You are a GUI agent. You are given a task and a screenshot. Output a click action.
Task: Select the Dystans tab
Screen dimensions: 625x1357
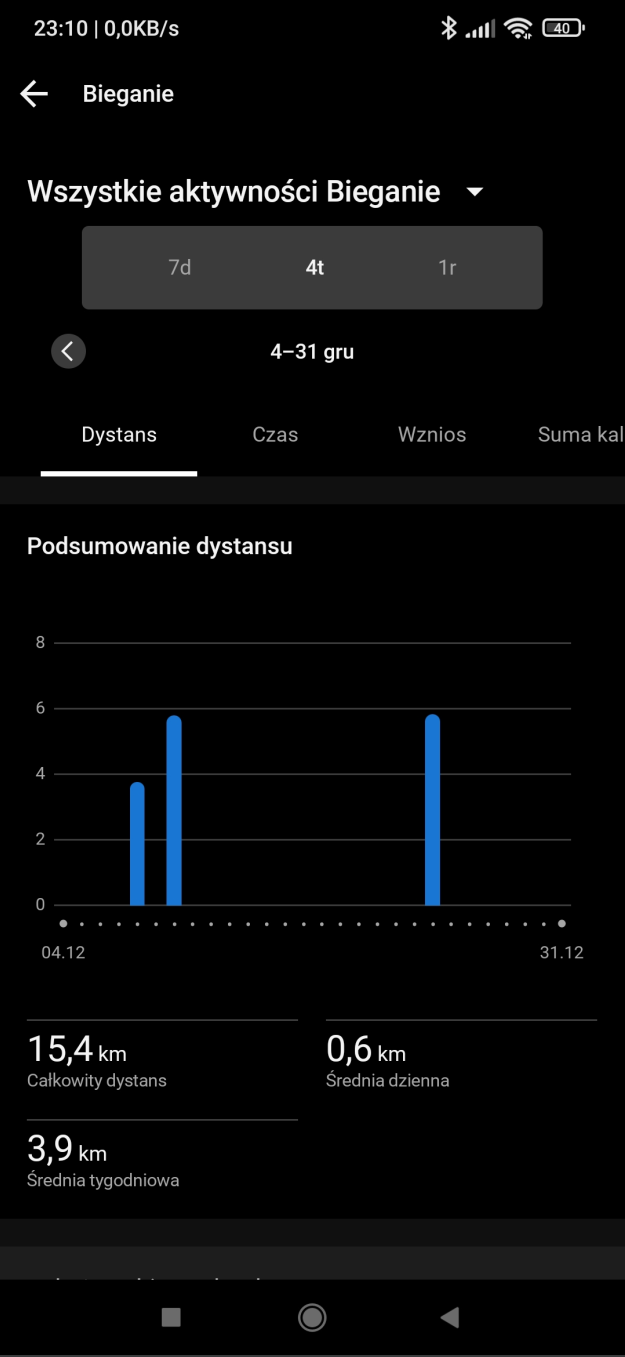point(119,435)
